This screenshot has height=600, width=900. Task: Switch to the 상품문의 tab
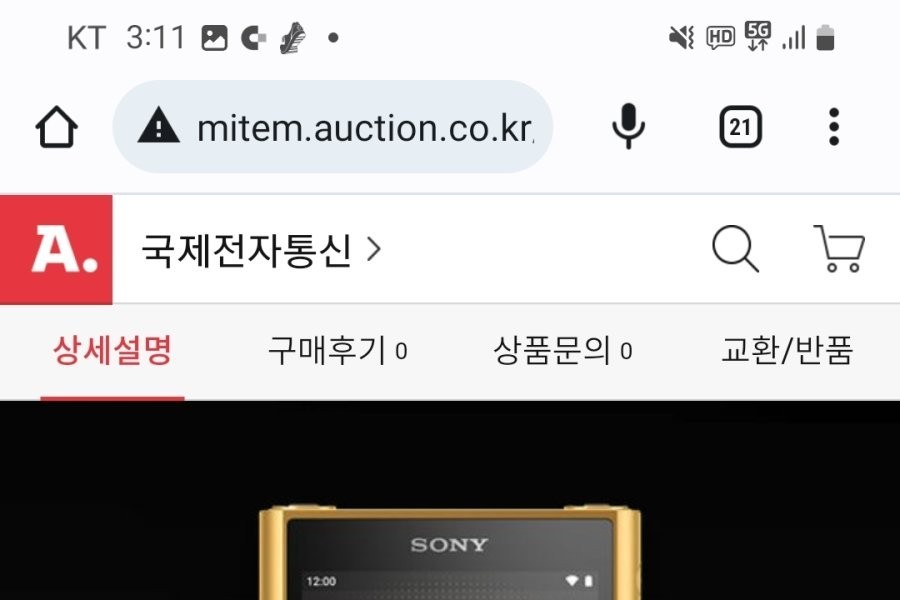[x=562, y=351]
